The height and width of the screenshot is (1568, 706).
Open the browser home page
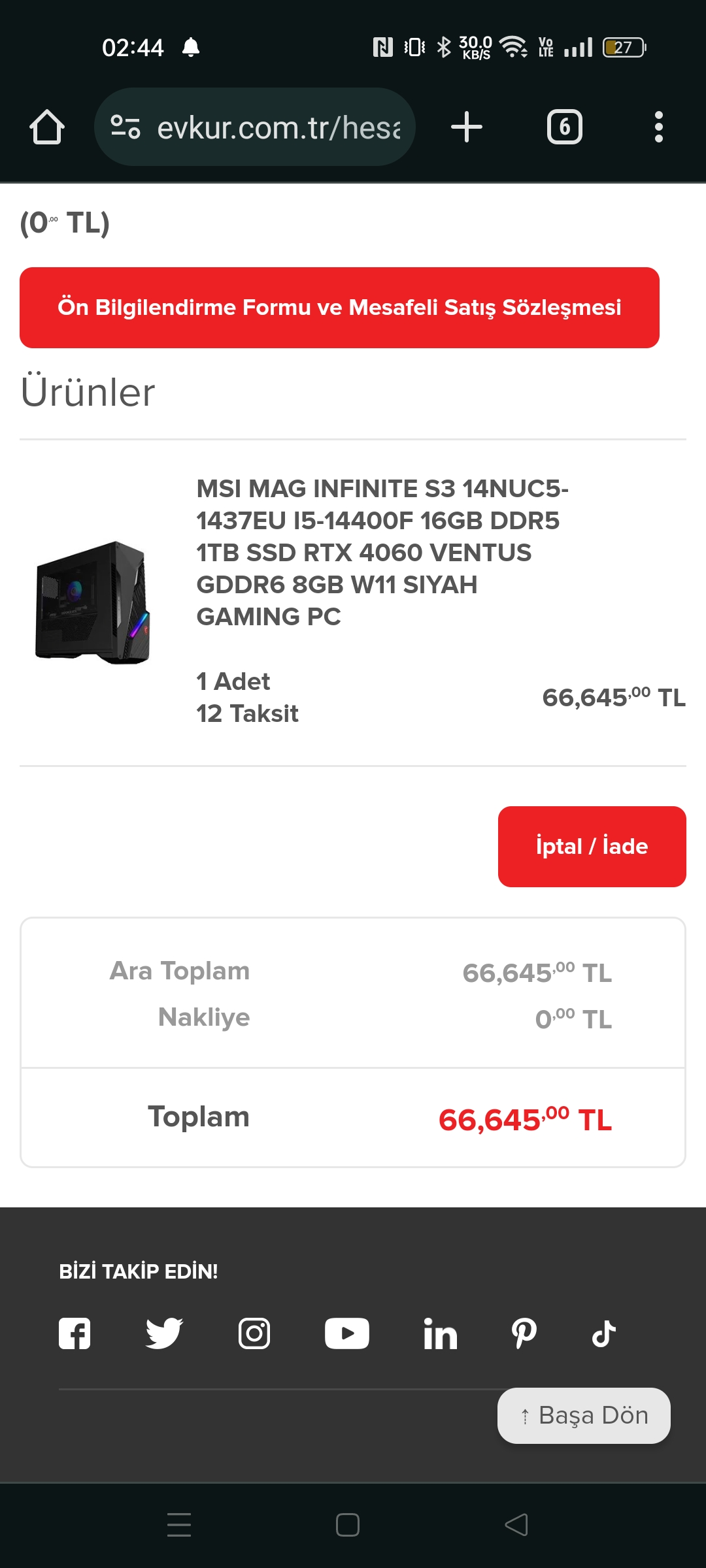tap(47, 127)
